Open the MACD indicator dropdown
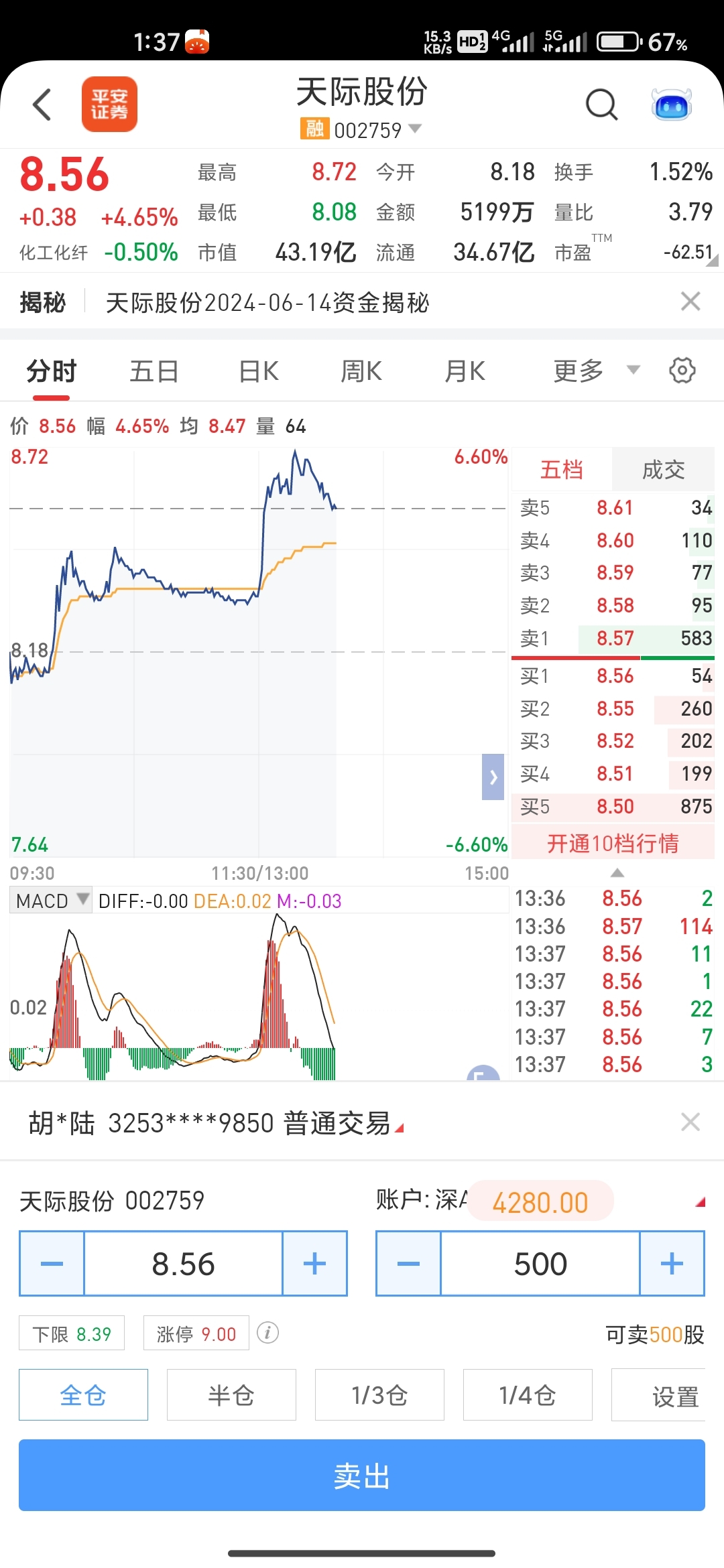 (x=52, y=901)
